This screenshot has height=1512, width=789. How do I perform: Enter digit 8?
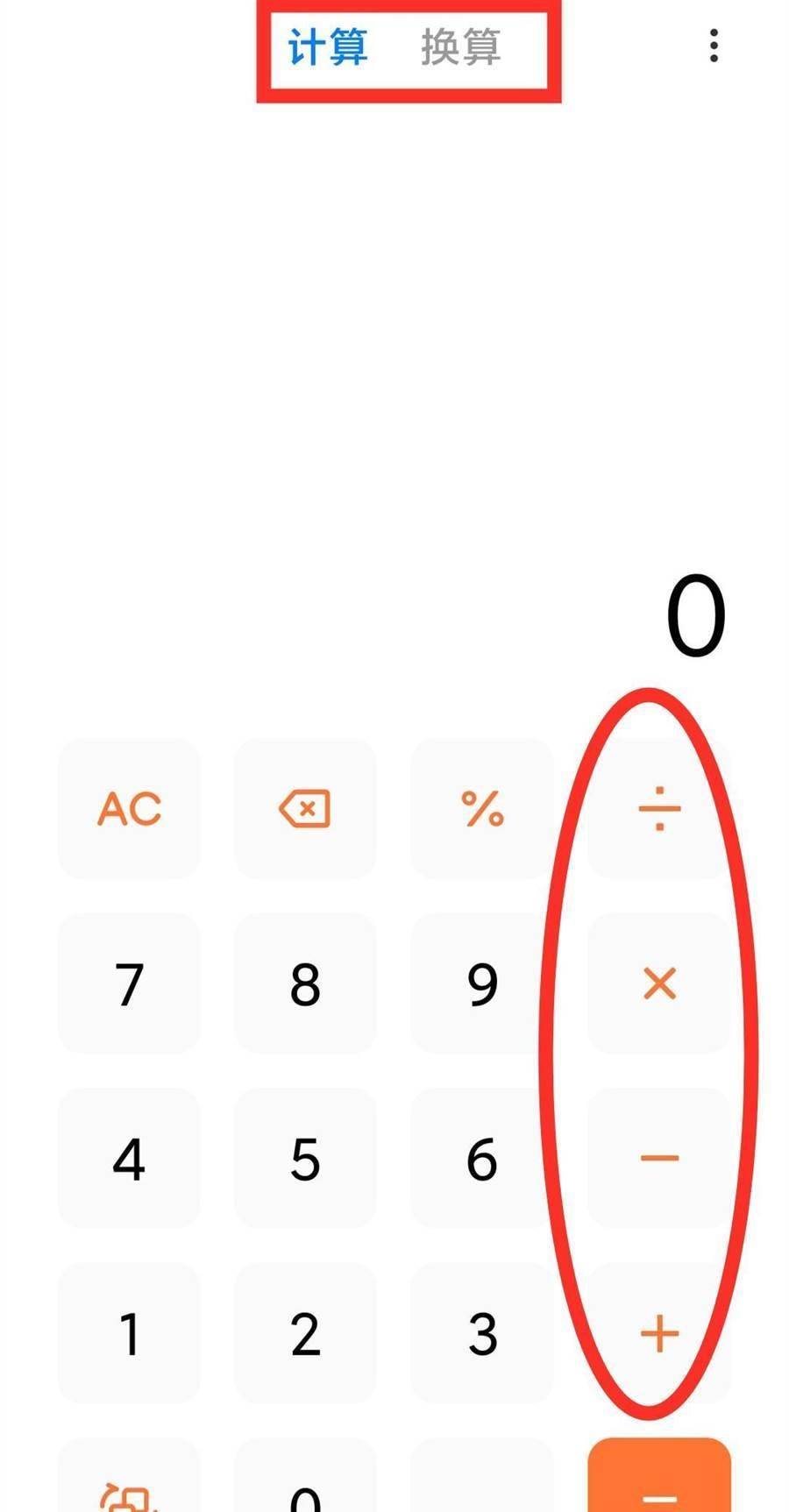pos(305,983)
